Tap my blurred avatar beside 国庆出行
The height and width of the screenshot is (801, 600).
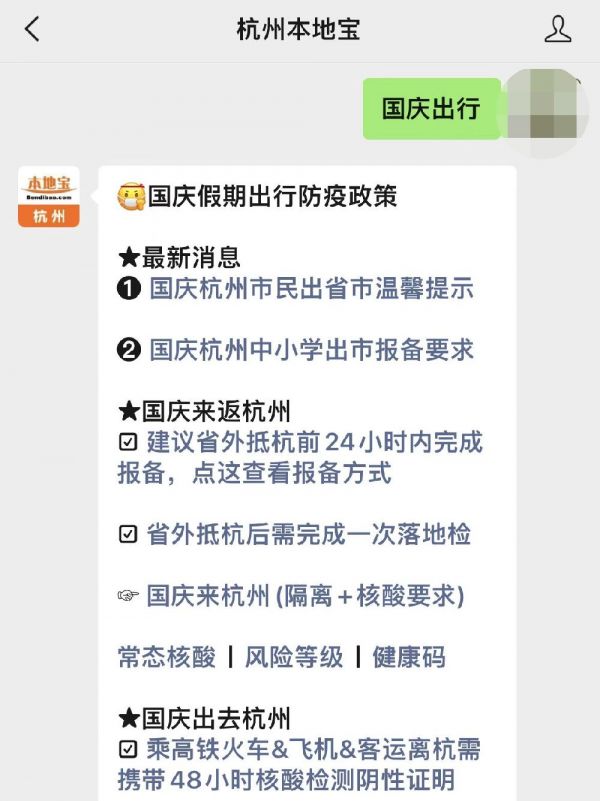click(x=542, y=108)
